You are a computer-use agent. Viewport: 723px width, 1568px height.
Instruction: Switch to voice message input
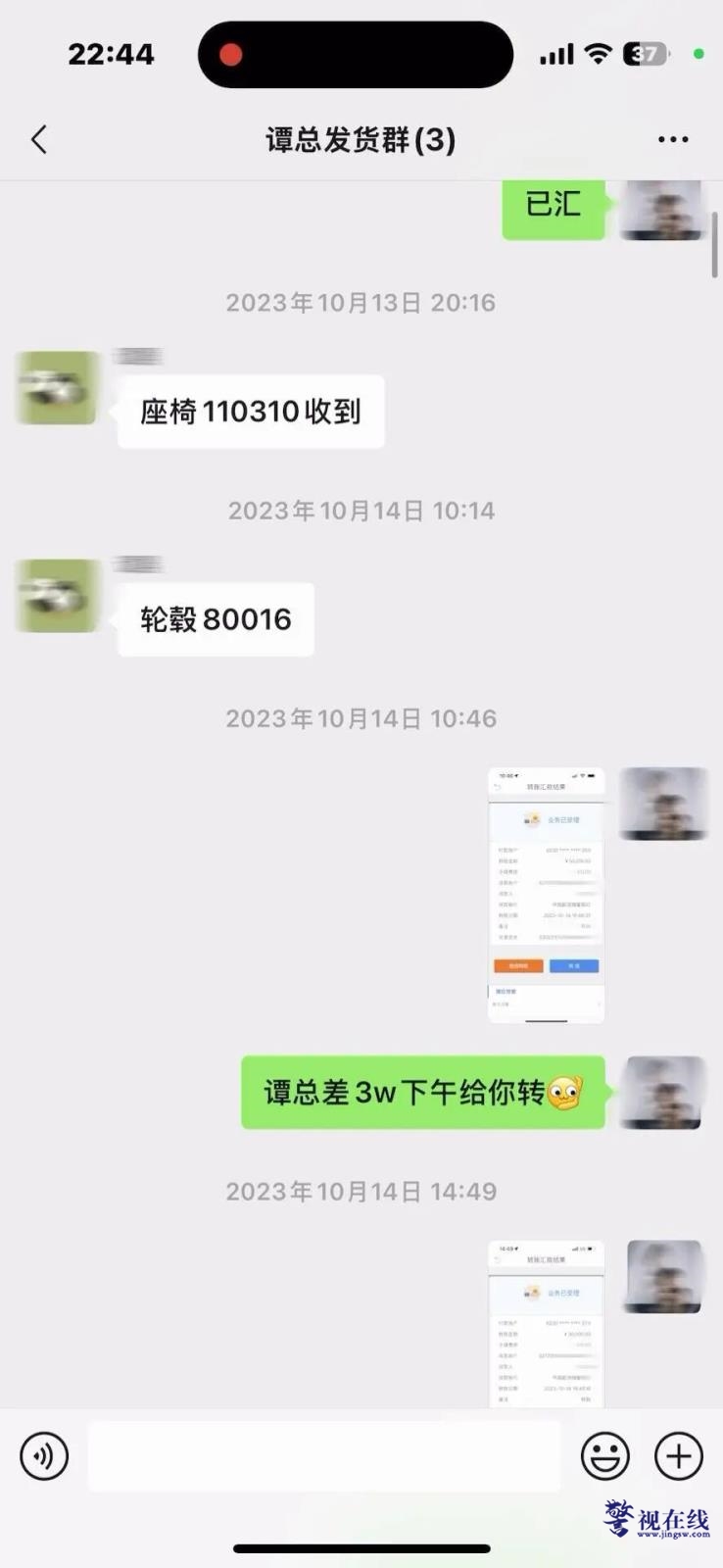44,1455
